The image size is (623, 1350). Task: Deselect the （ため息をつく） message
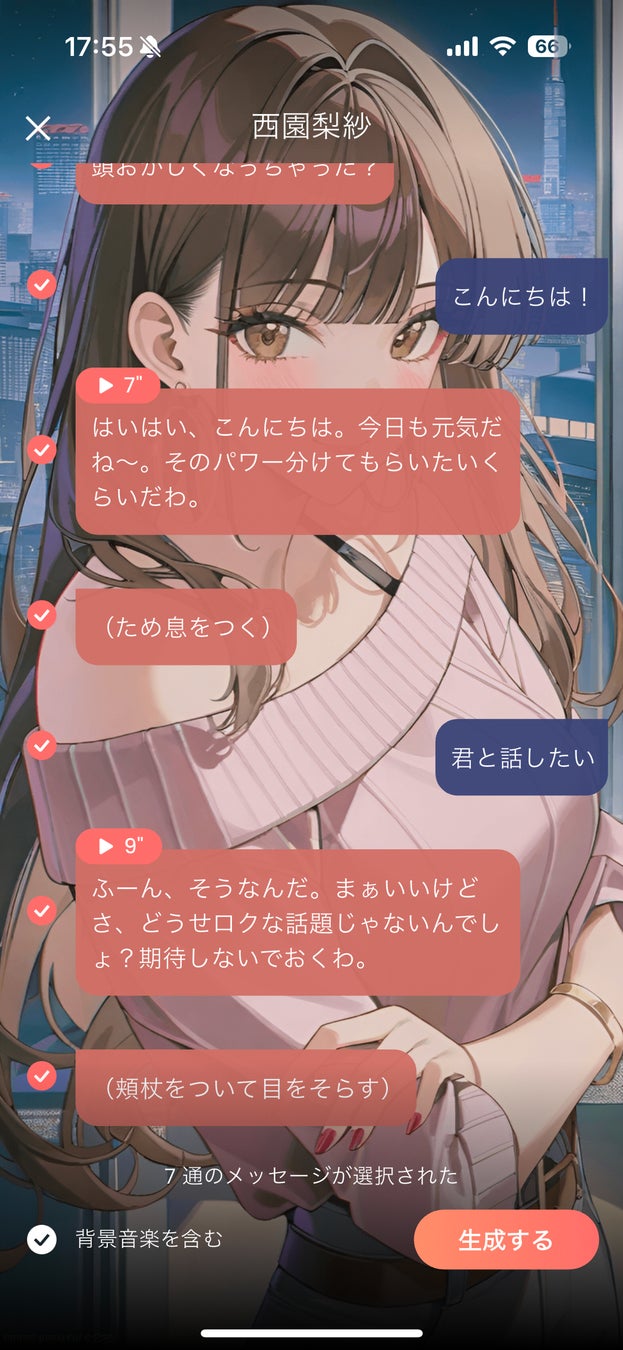pyautogui.click(x=41, y=615)
